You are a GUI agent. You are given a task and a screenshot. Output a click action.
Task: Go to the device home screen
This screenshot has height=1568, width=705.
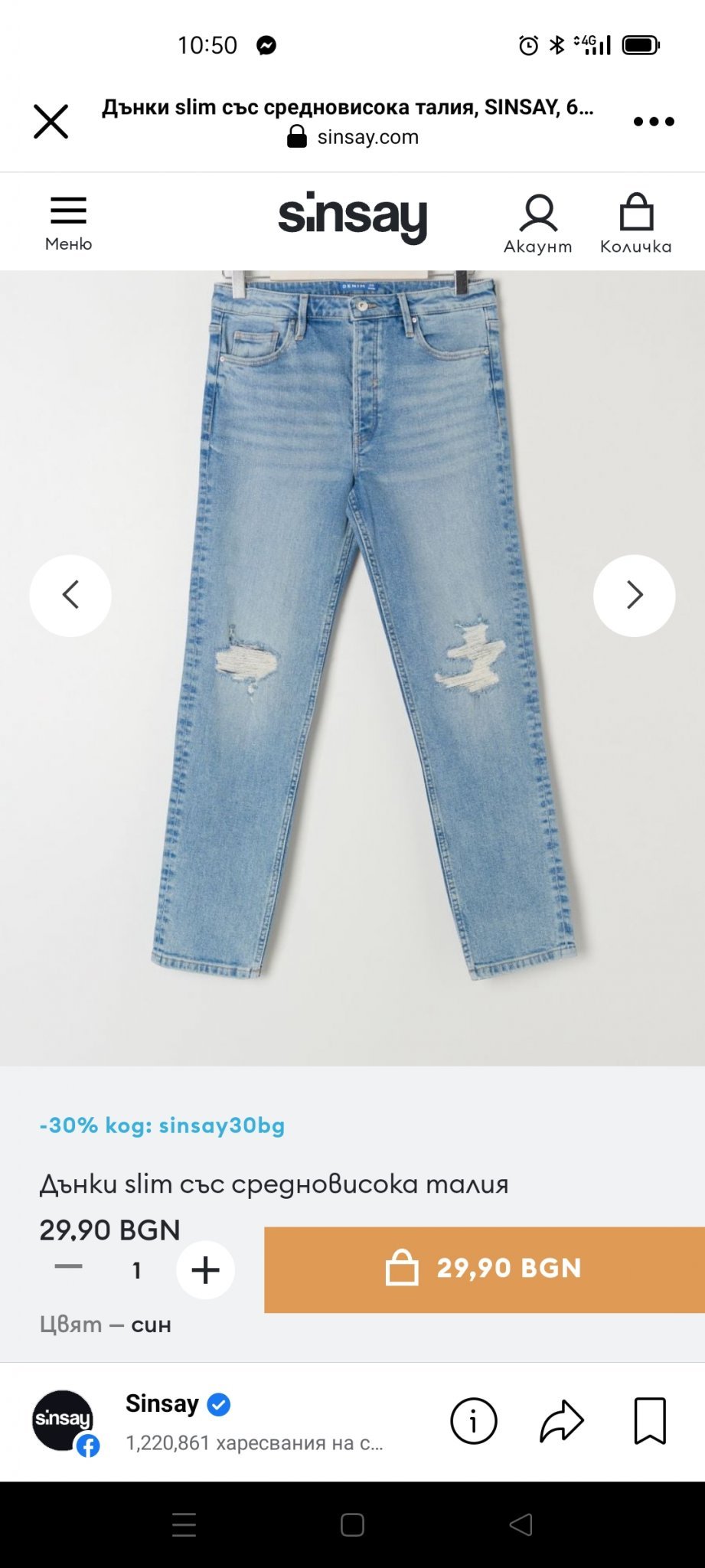tap(352, 1524)
